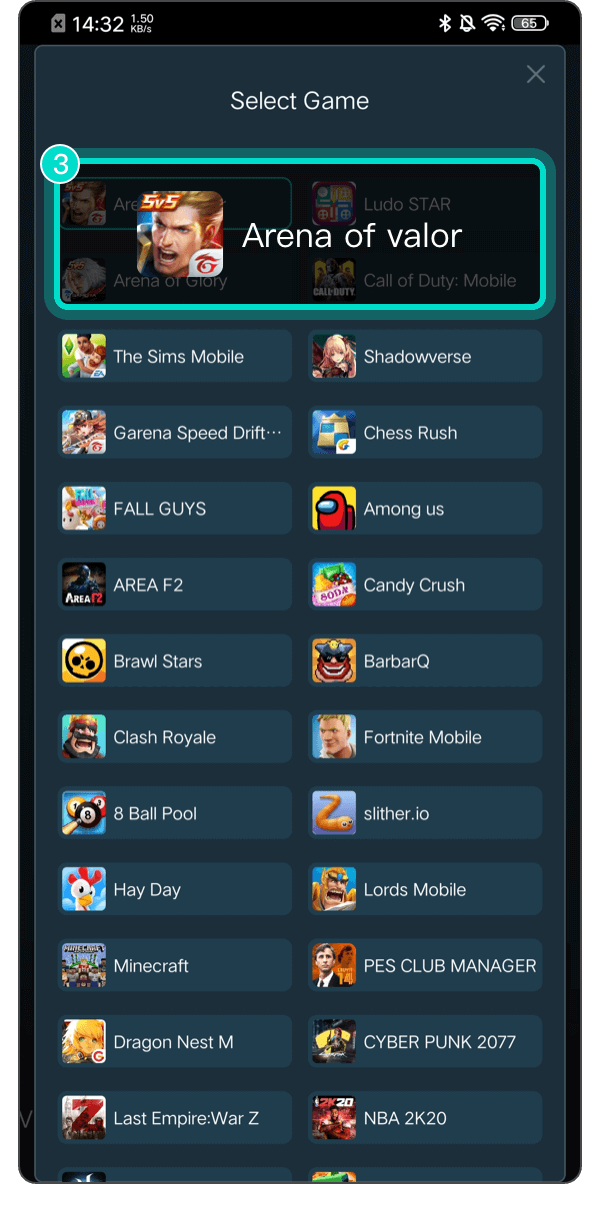The height and width of the screenshot is (1220, 600).
Task: Select BarbarQ
Action: tap(425, 661)
